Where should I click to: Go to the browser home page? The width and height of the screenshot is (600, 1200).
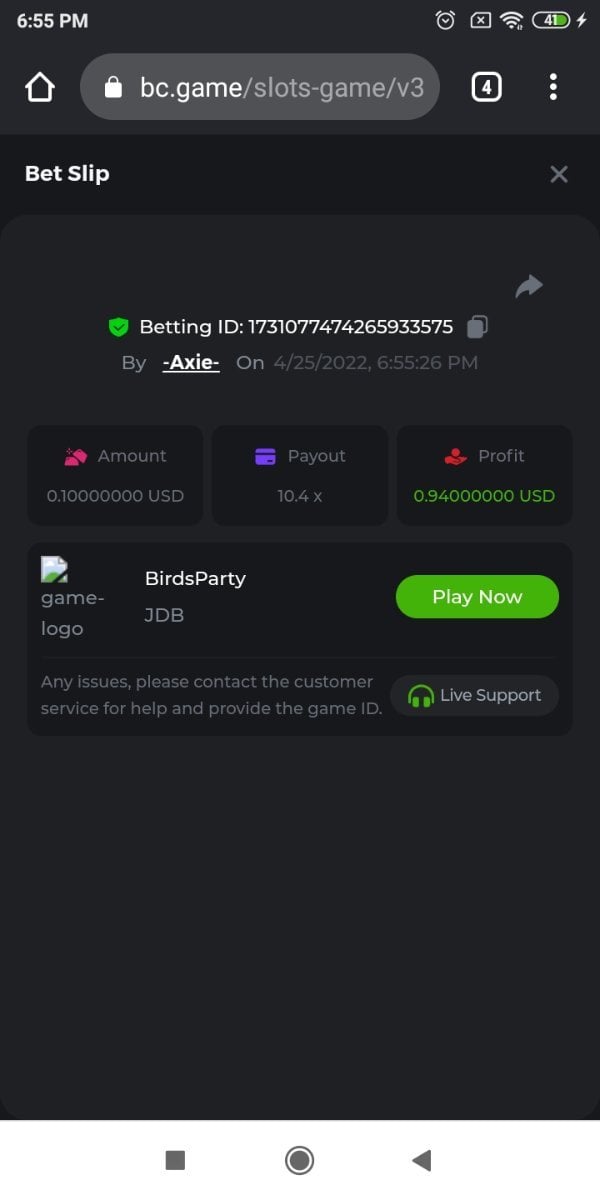point(39,88)
